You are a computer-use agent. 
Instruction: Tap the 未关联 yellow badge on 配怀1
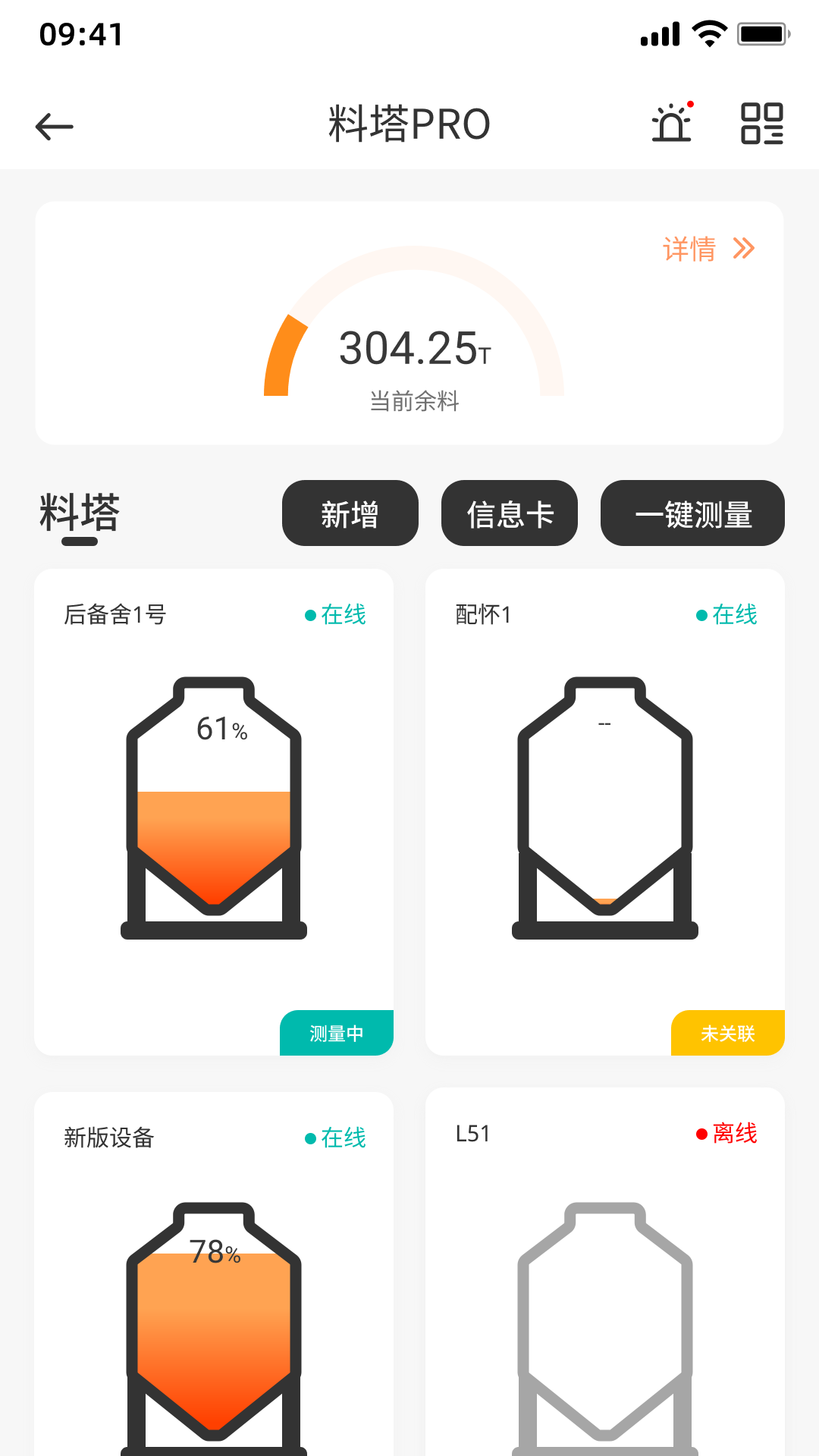(727, 1034)
